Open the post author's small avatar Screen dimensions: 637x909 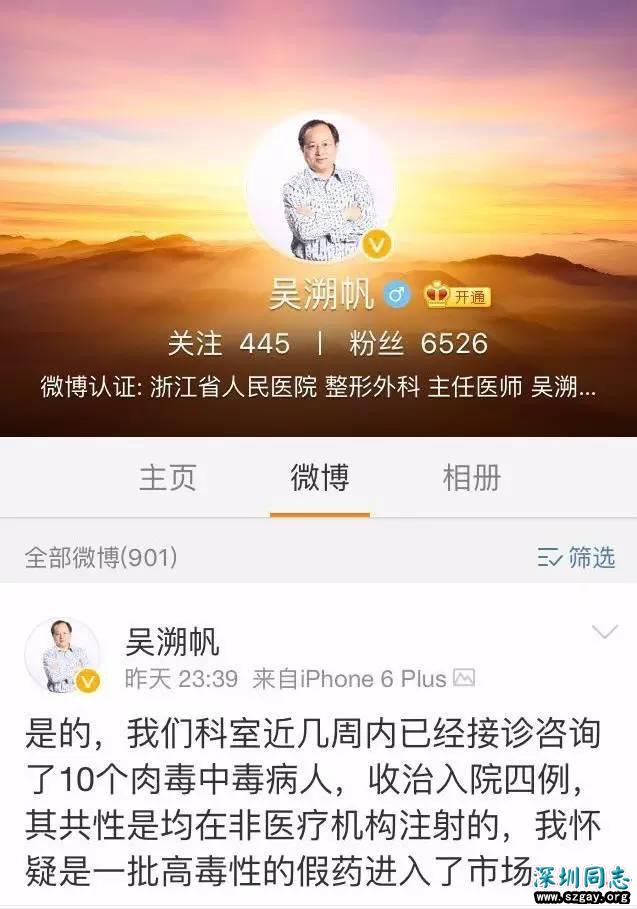point(62,656)
